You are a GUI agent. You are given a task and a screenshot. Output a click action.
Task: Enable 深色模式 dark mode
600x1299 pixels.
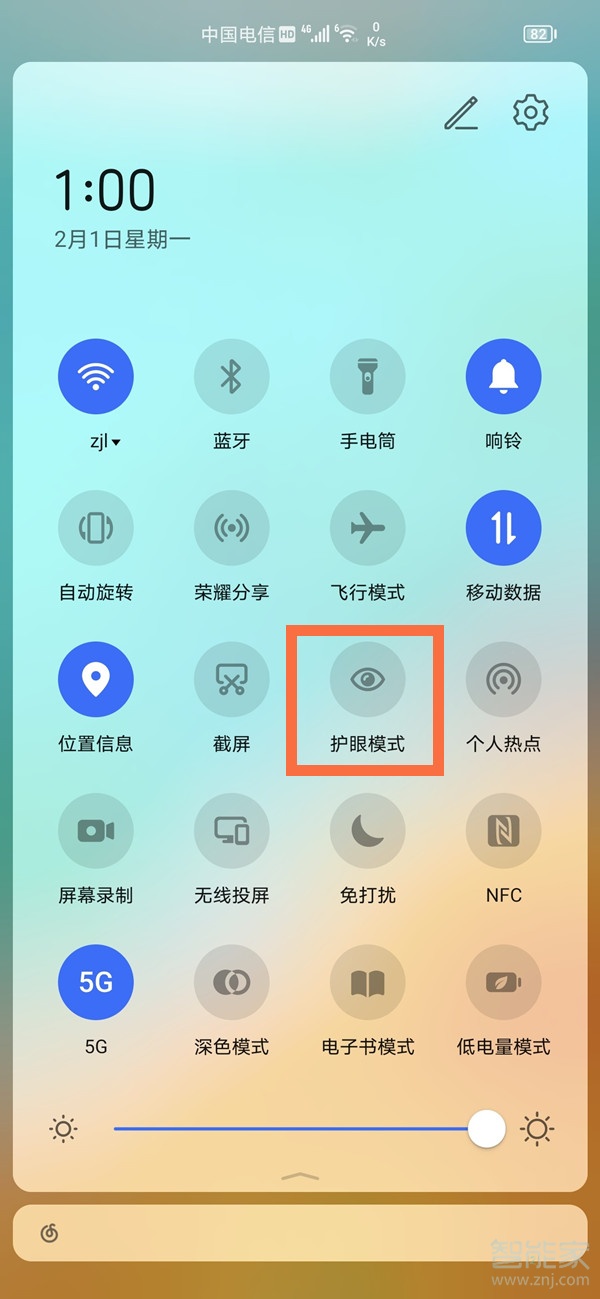232,983
